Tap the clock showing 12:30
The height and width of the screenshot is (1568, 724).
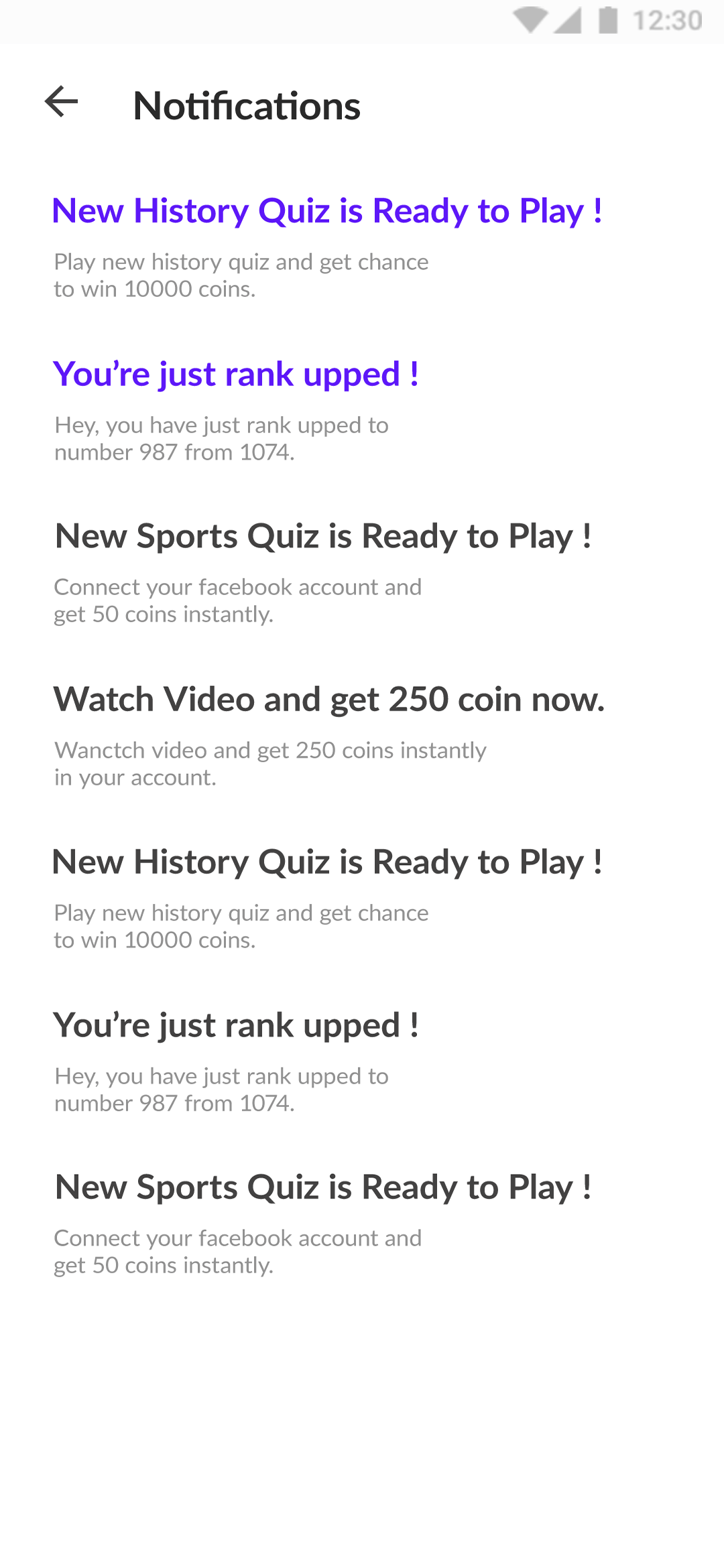coord(667,20)
